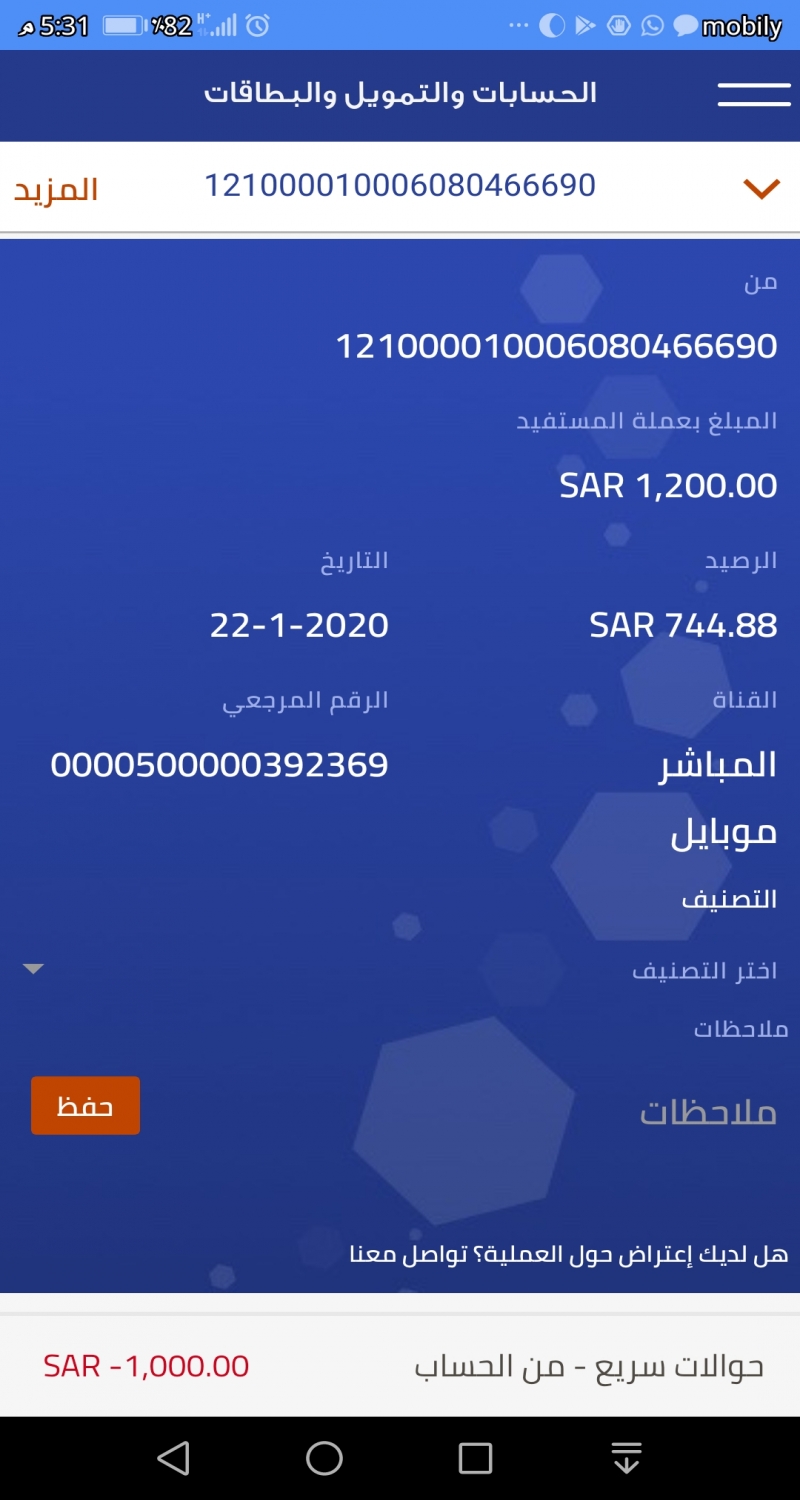Tap the system home button
800x1500 pixels.
coord(324,1458)
